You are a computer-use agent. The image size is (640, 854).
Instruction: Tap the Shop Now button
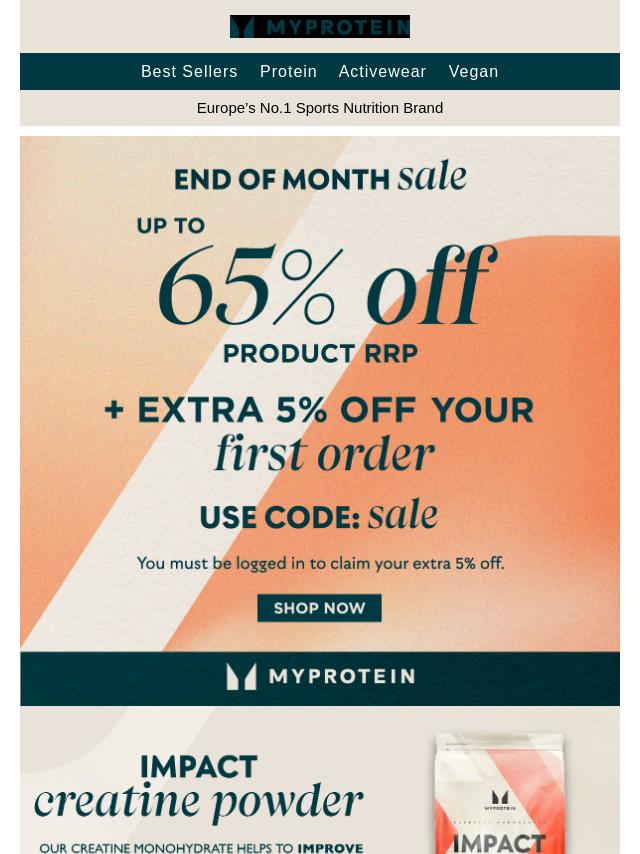319,608
